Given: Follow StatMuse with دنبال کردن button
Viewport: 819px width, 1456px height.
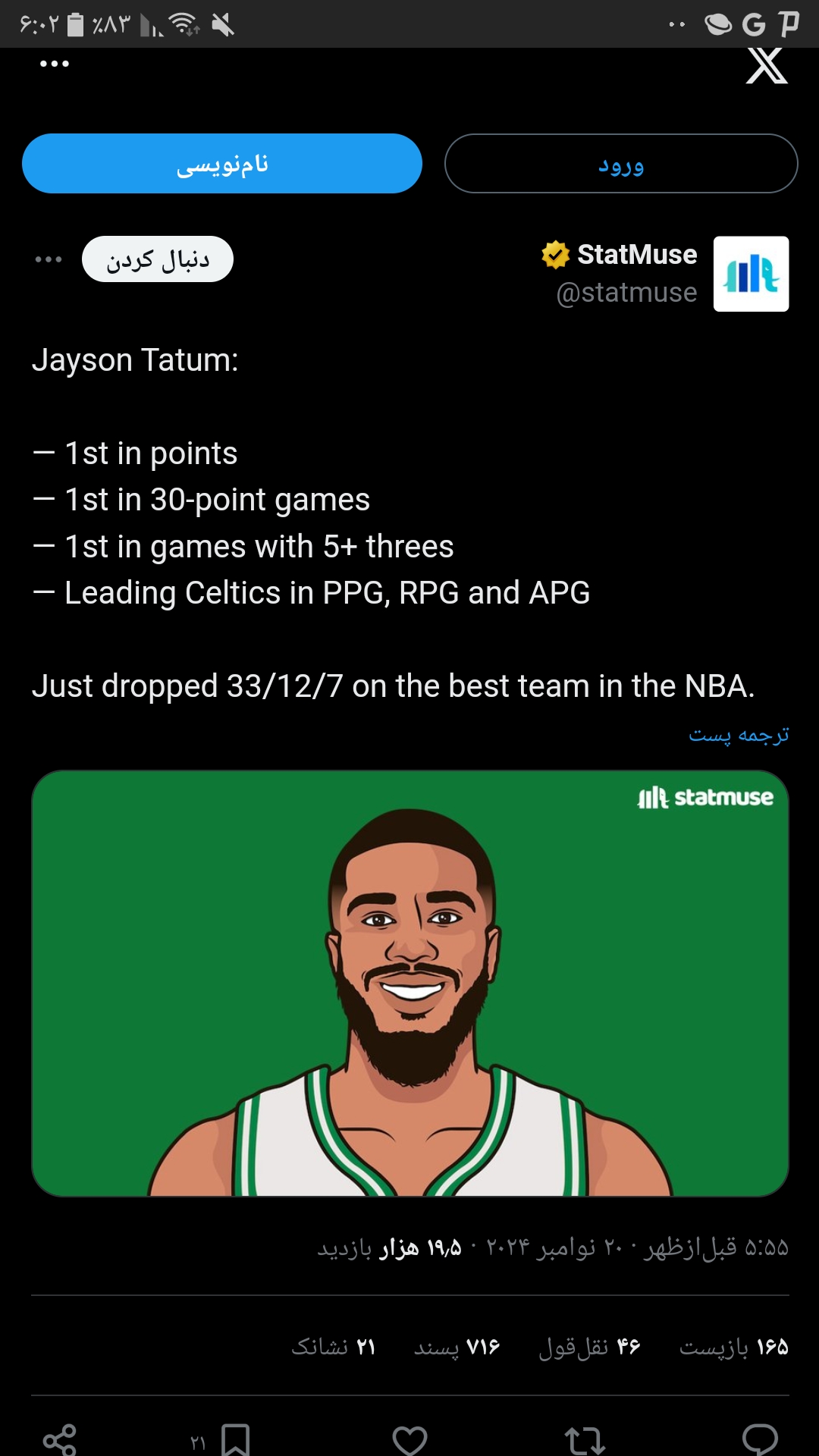Looking at the screenshot, I should pyautogui.click(x=158, y=259).
